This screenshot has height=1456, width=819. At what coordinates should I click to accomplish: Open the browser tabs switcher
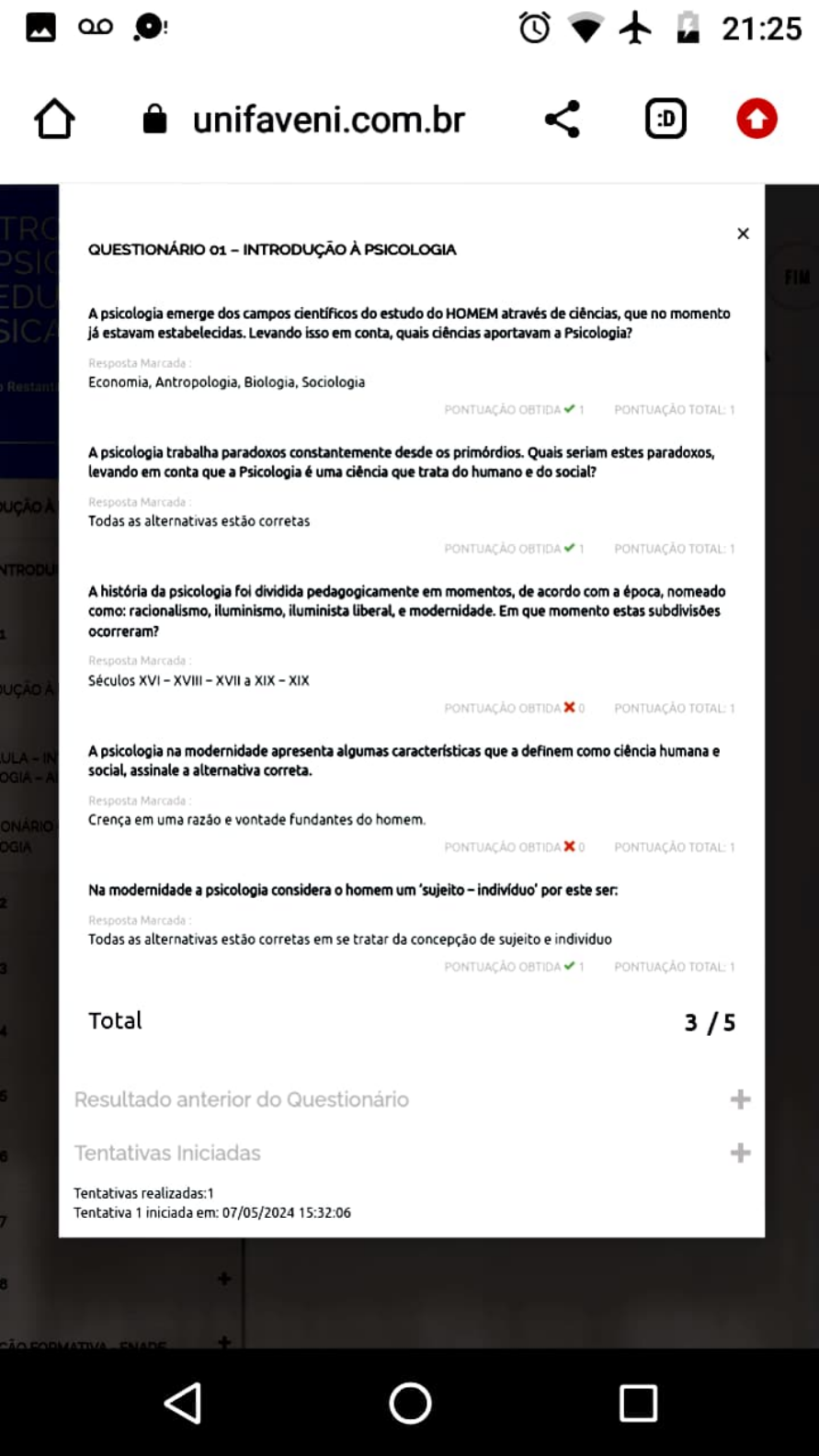pos(665,119)
